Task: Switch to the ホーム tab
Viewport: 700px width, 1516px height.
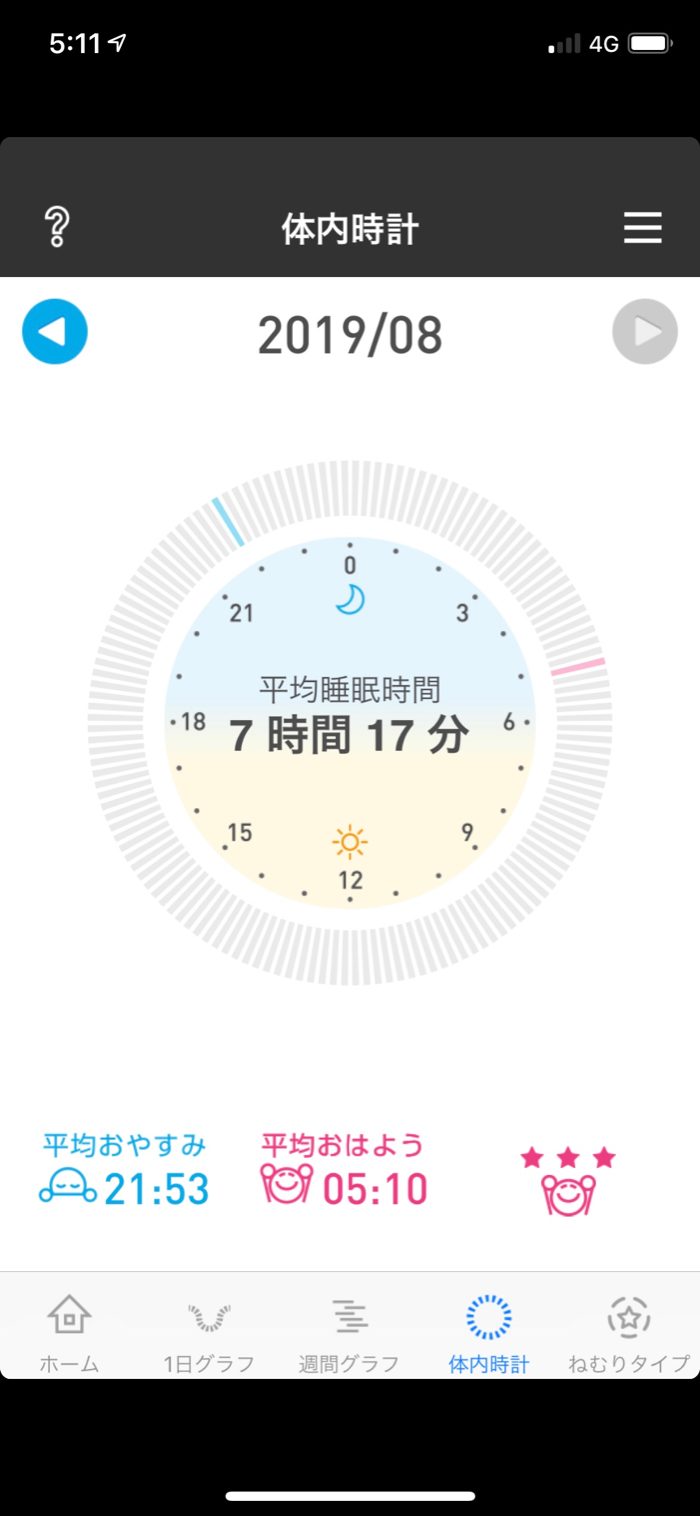Action: coord(69,1332)
